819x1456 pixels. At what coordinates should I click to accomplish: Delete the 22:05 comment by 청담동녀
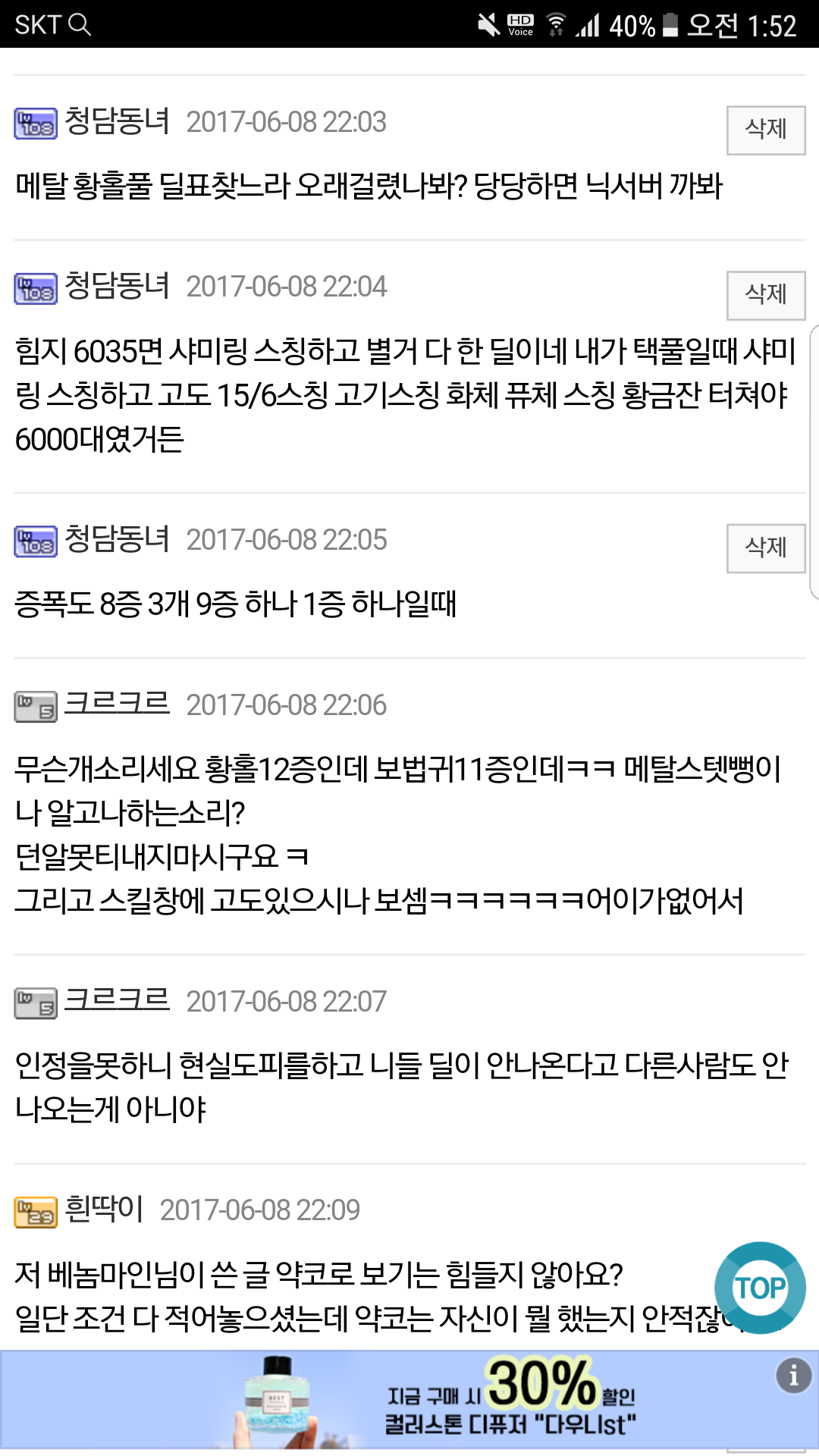pyautogui.click(x=766, y=548)
